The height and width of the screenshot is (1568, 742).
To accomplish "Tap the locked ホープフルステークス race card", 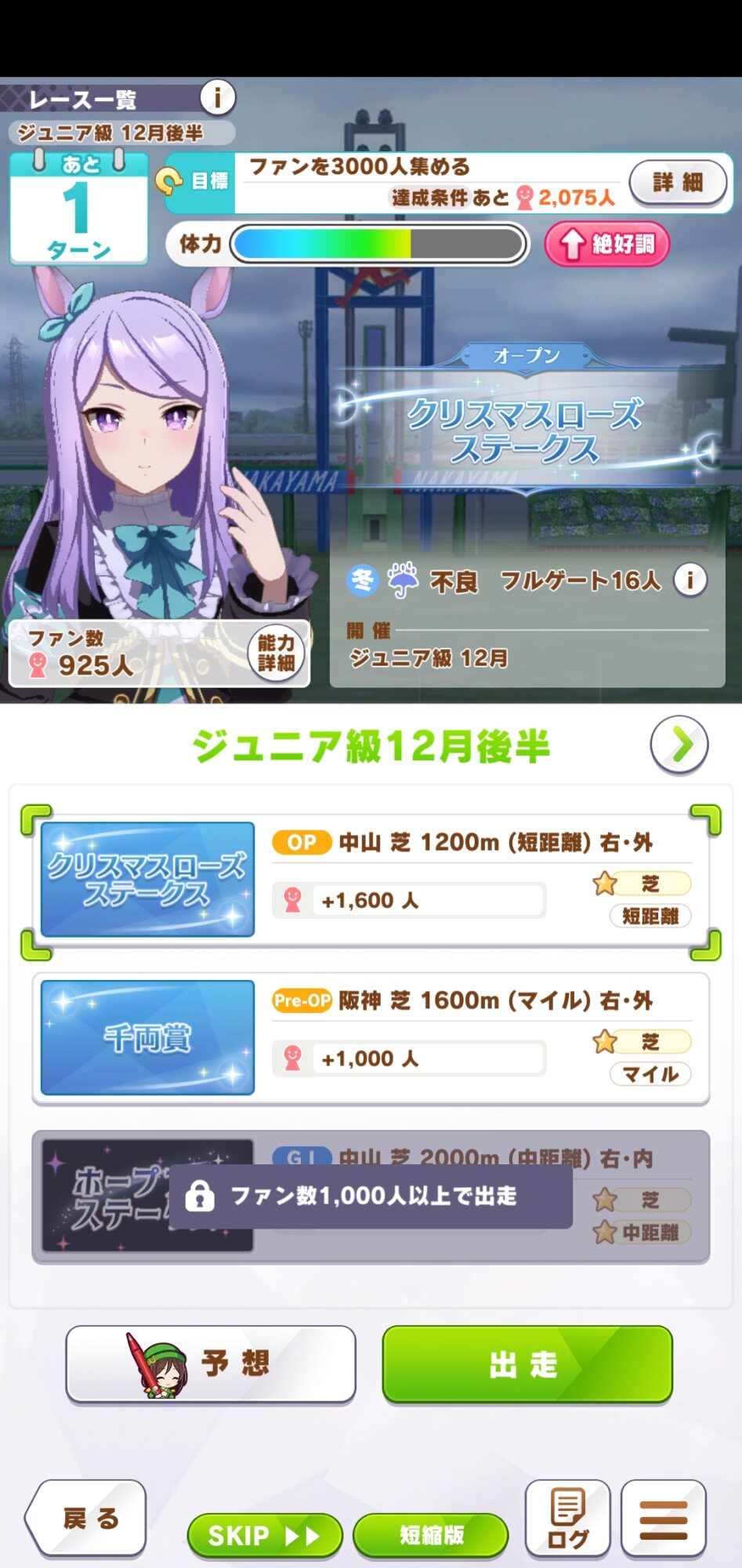I will [371, 1196].
